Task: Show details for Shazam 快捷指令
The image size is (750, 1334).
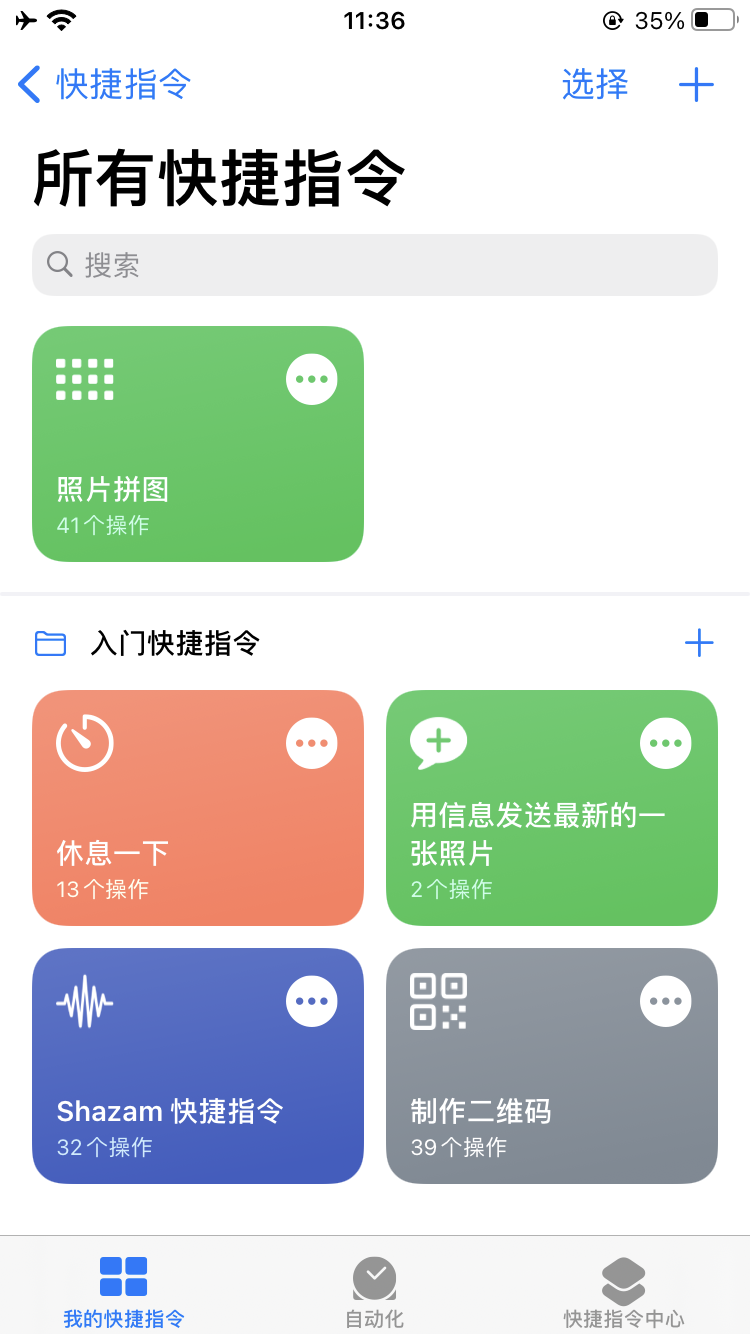Action: pos(312,1001)
